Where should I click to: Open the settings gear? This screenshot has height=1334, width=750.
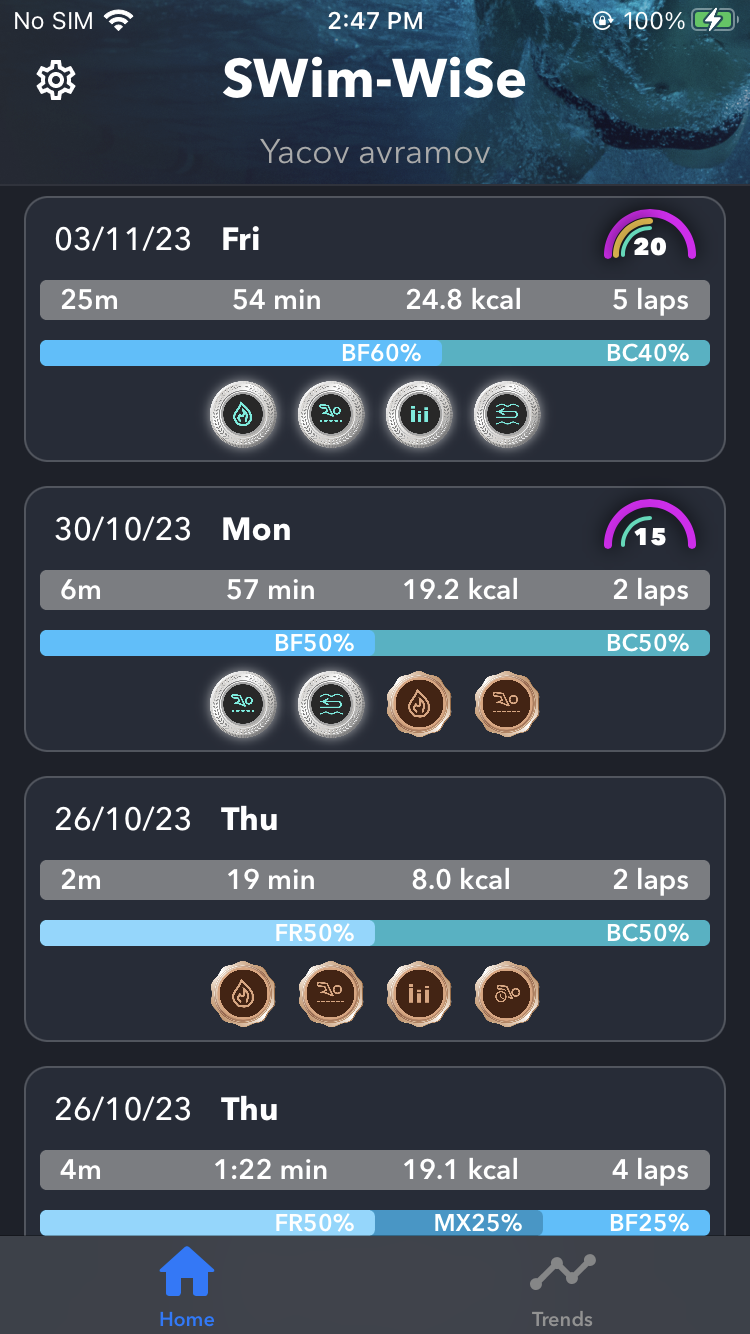tap(56, 80)
